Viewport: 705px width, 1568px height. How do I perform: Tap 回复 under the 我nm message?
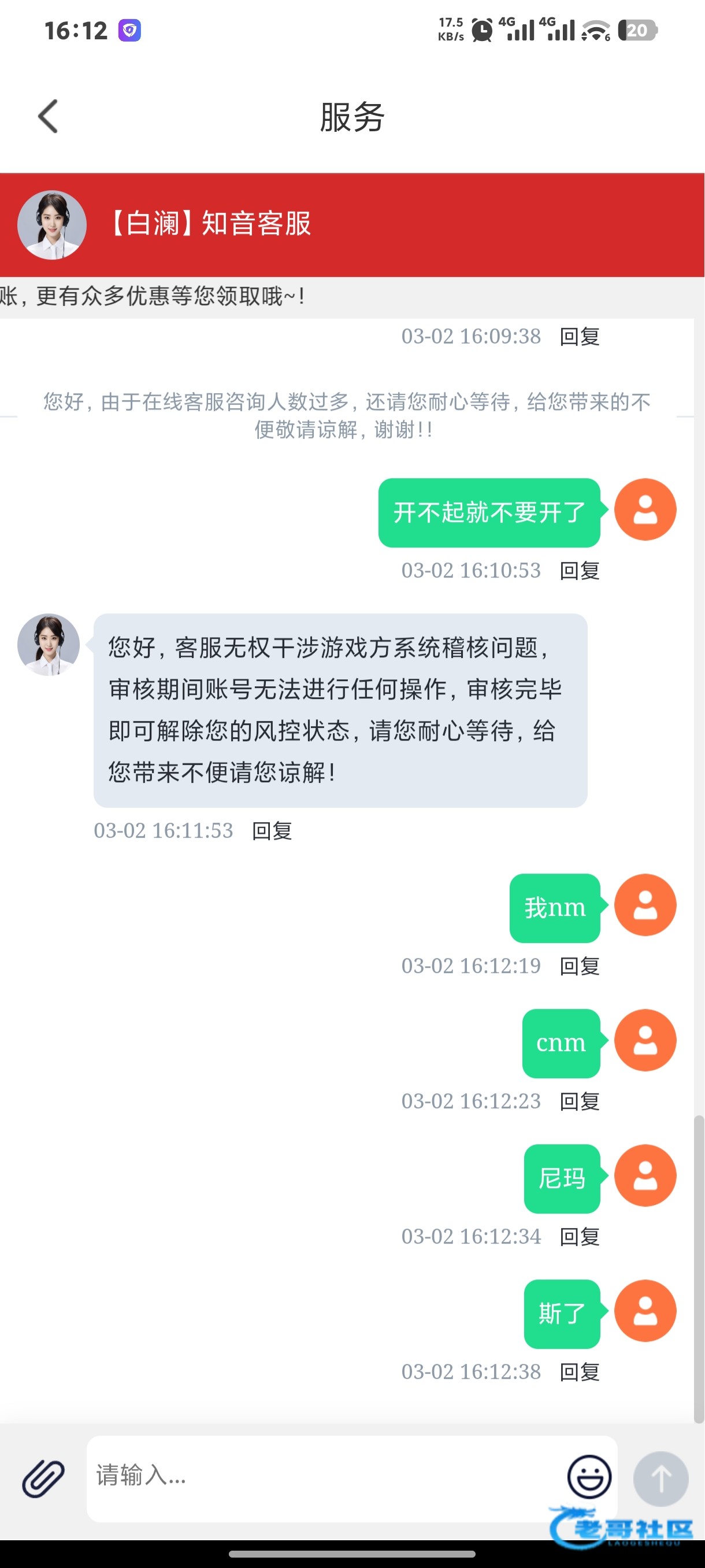[x=579, y=966]
